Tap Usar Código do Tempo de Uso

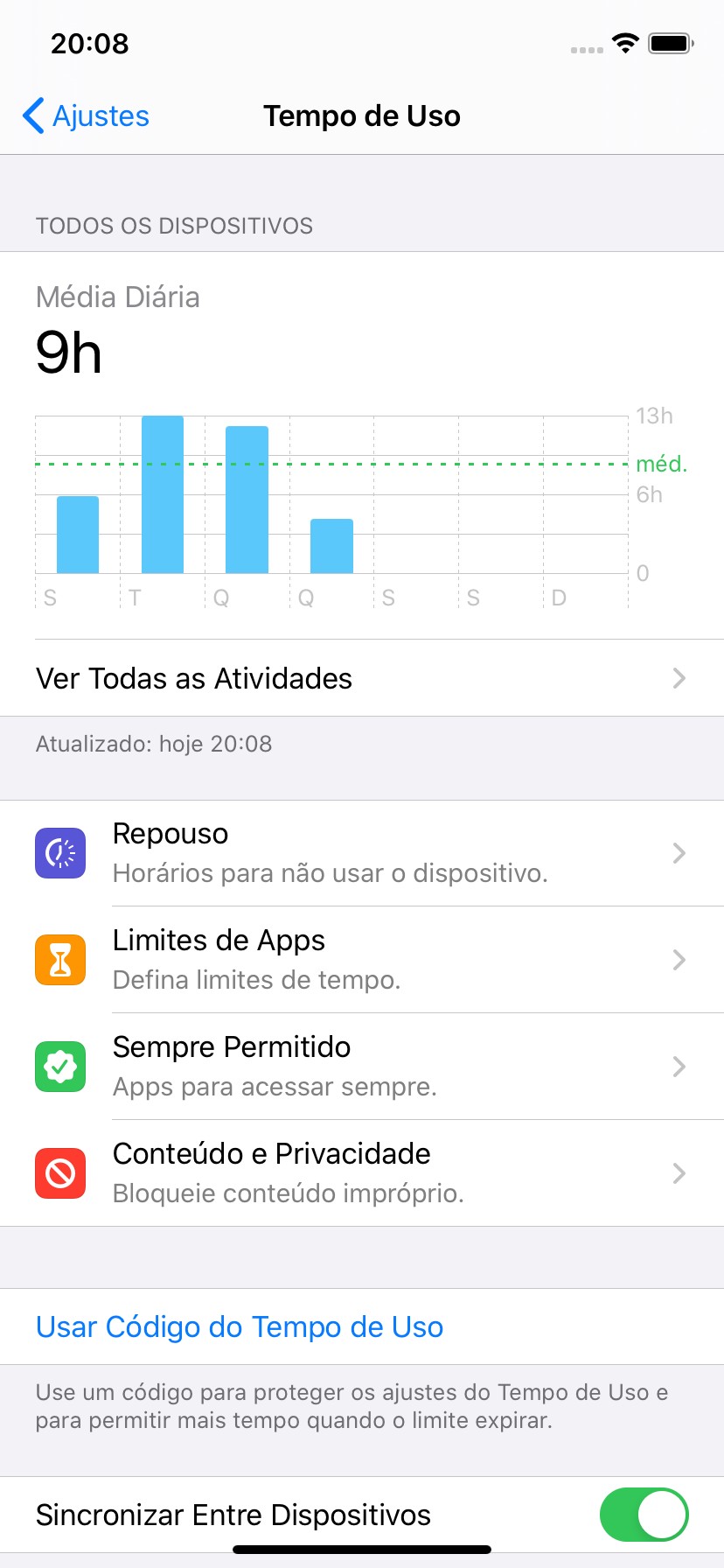240,1326
